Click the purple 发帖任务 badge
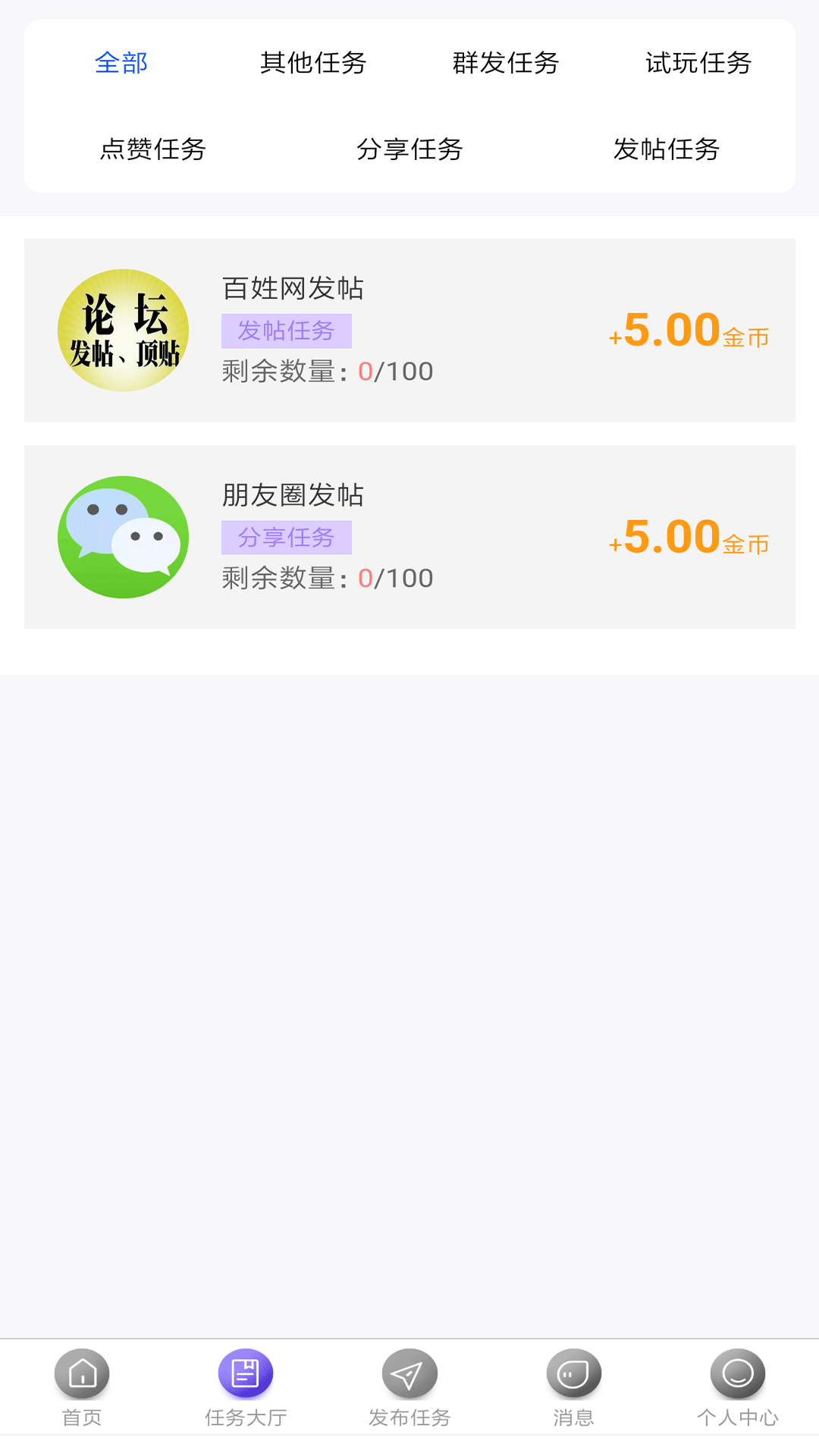The image size is (819, 1456). click(286, 330)
